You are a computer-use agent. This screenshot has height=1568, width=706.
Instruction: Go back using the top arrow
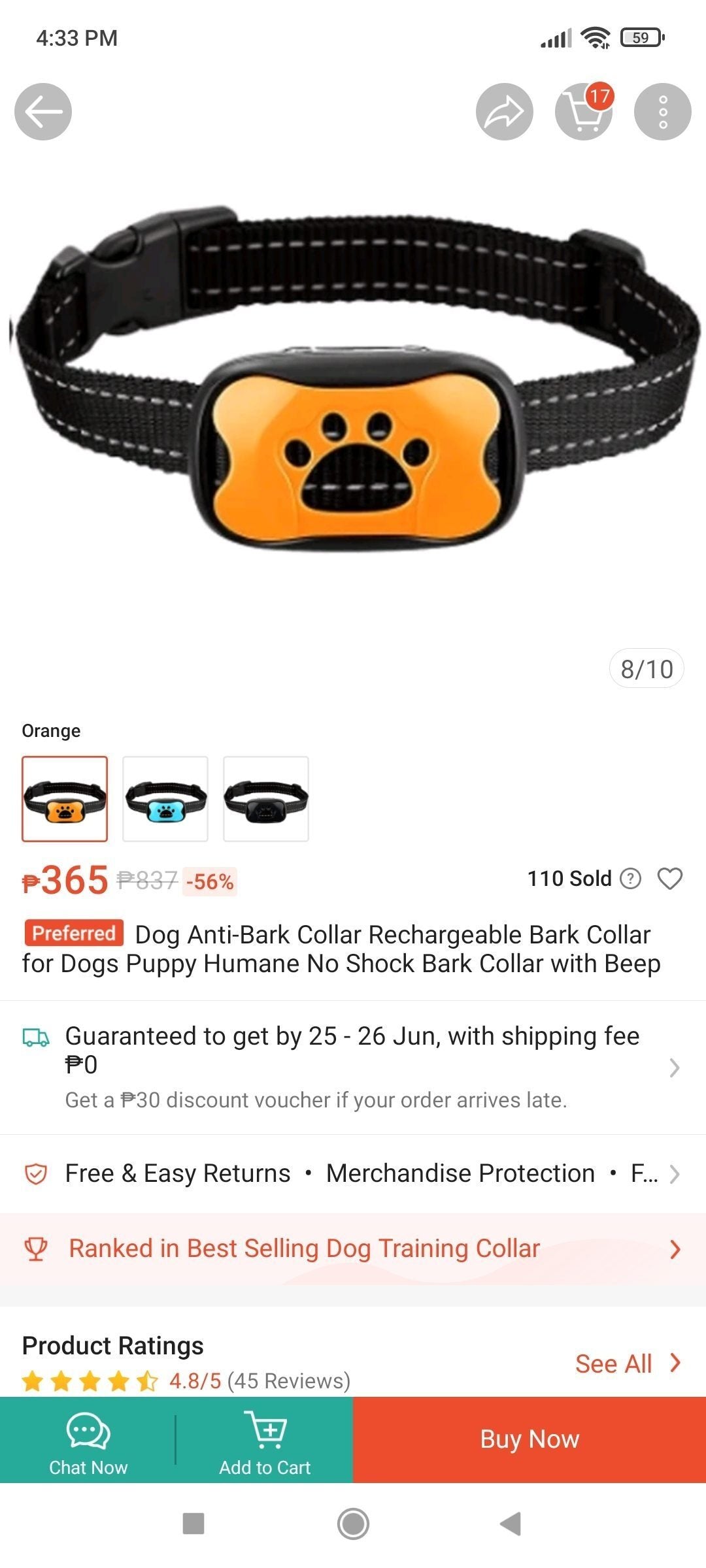43,112
